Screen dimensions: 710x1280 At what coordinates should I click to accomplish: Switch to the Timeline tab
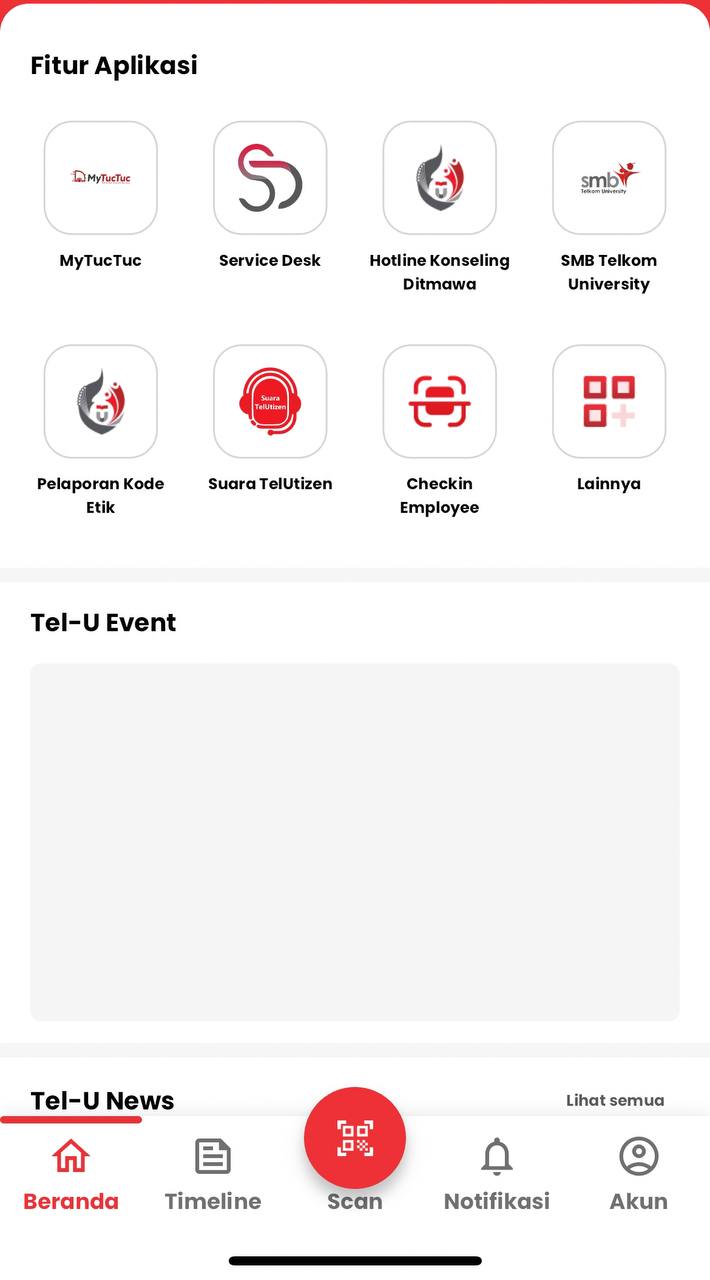pyautogui.click(x=213, y=1172)
